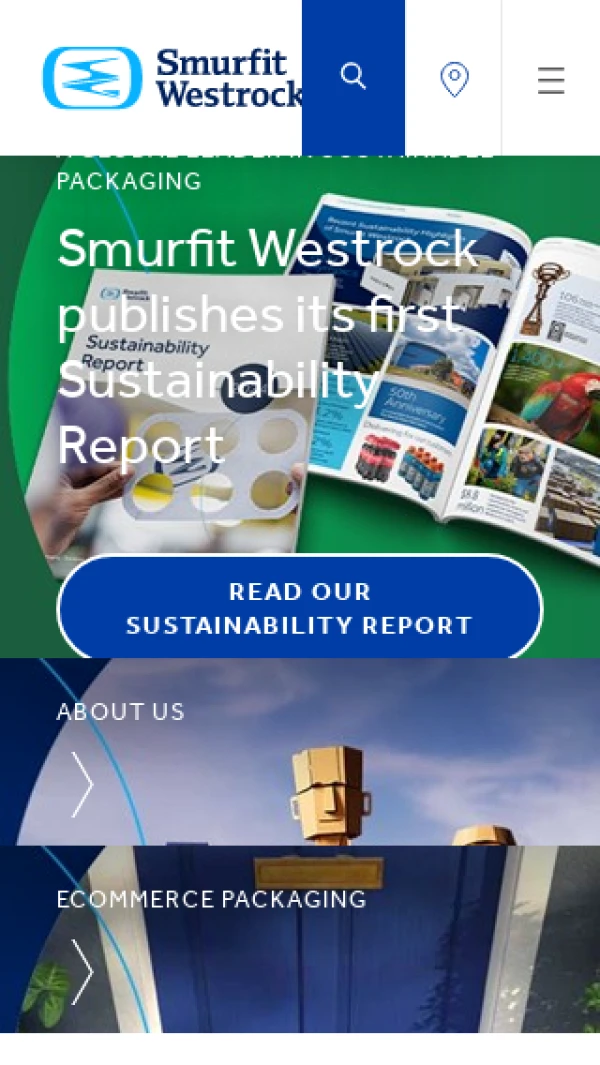
Task: Open the About Us card
Action: pos(300,752)
